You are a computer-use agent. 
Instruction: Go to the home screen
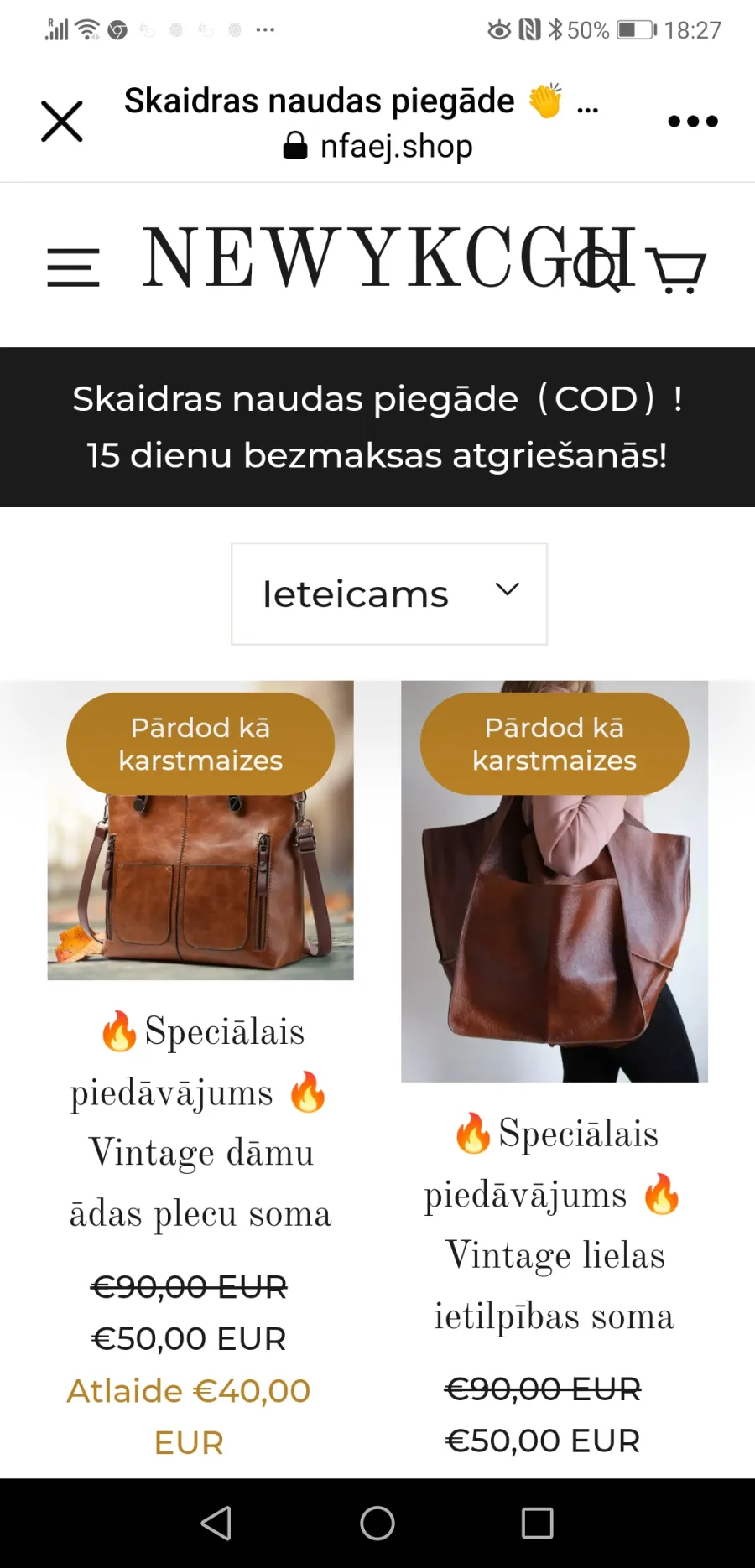click(377, 1524)
